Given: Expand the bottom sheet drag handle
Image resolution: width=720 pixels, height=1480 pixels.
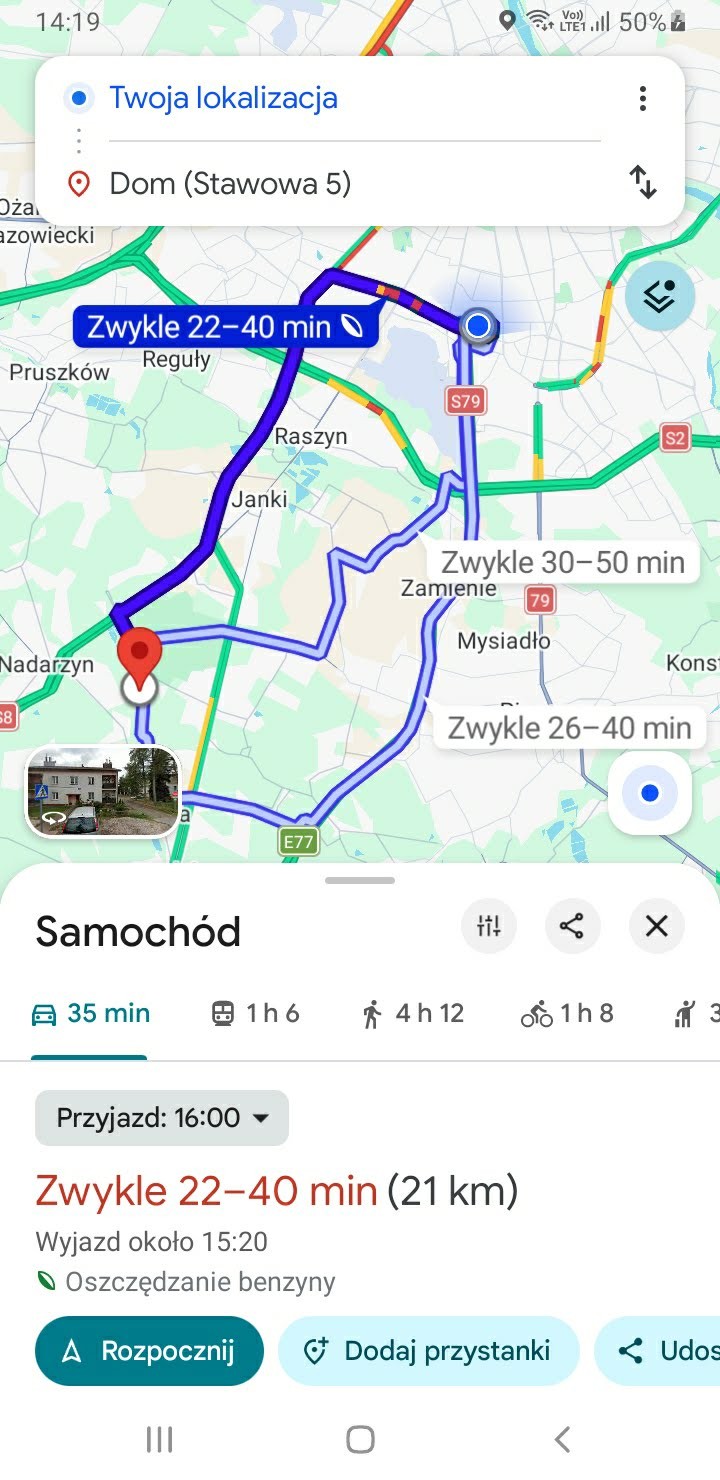Looking at the screenshot, I should pyautogui.click(x=359, y=880).
